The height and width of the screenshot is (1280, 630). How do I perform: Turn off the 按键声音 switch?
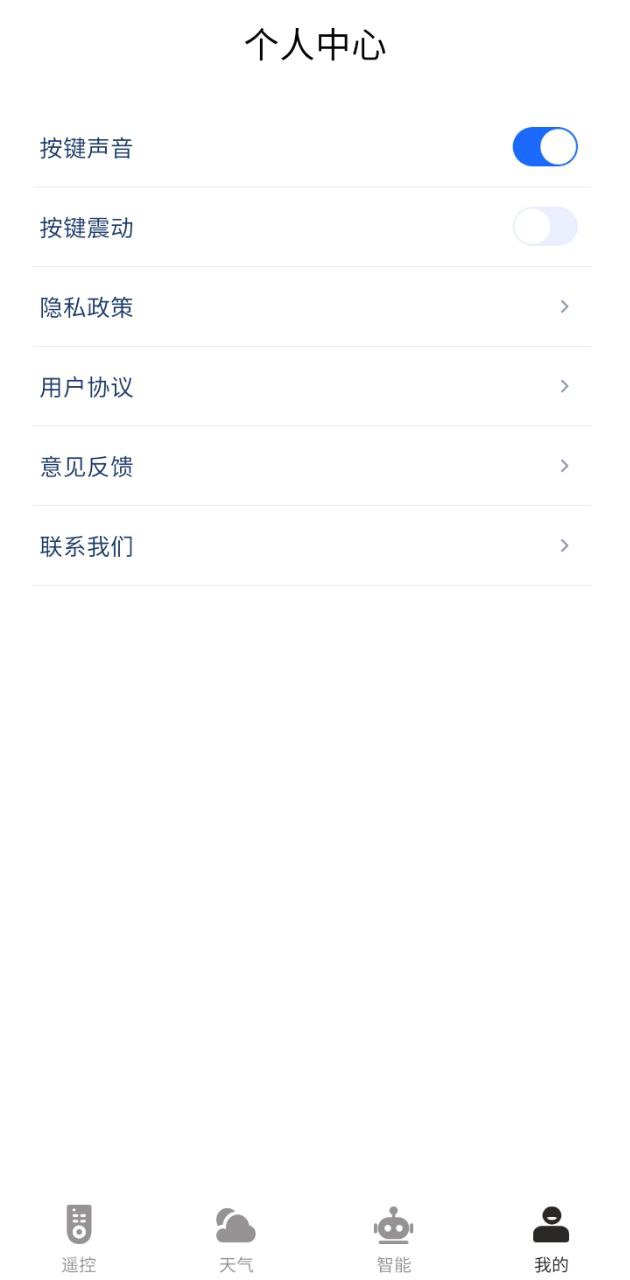pos(545,147)
